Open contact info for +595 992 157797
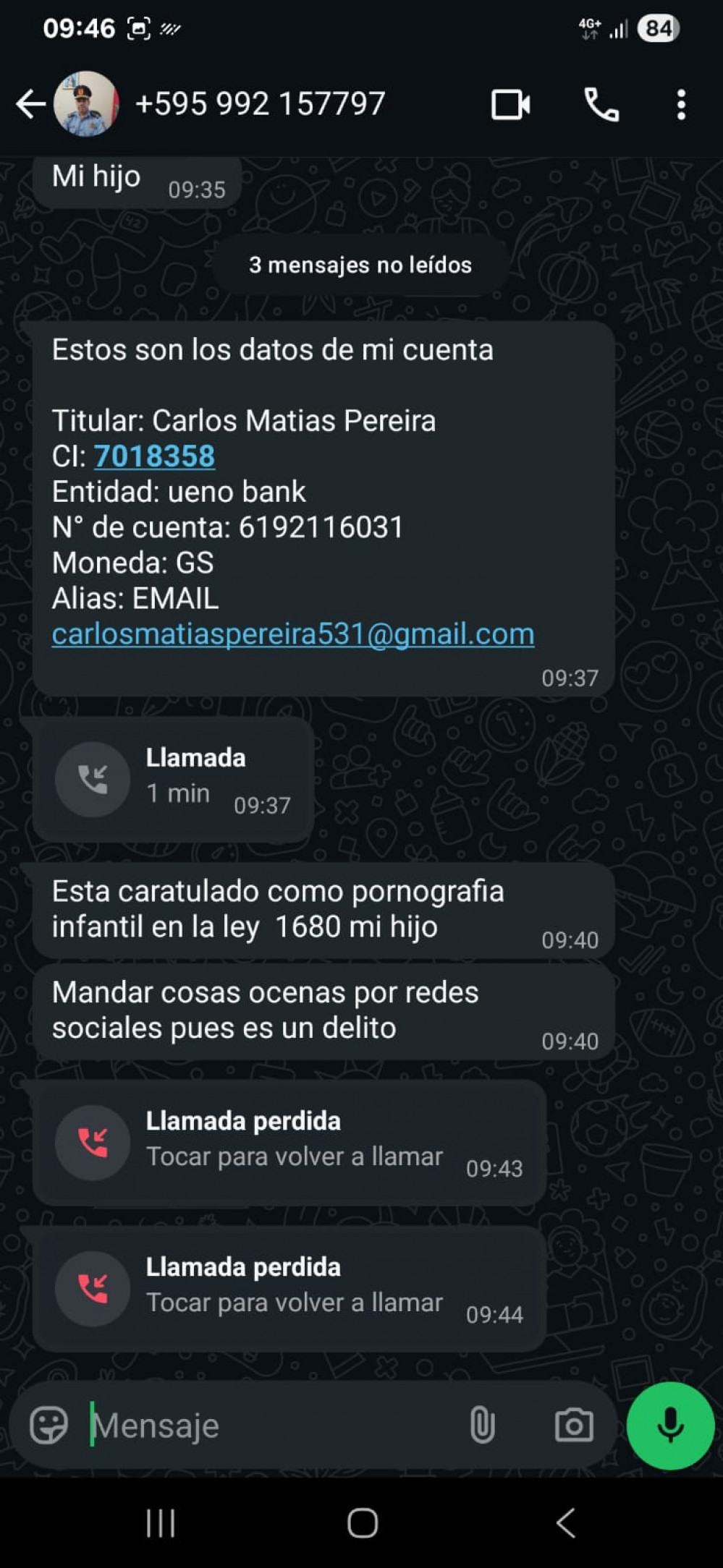The height and width of the screenshot is (1568, 723). point(259,104)
